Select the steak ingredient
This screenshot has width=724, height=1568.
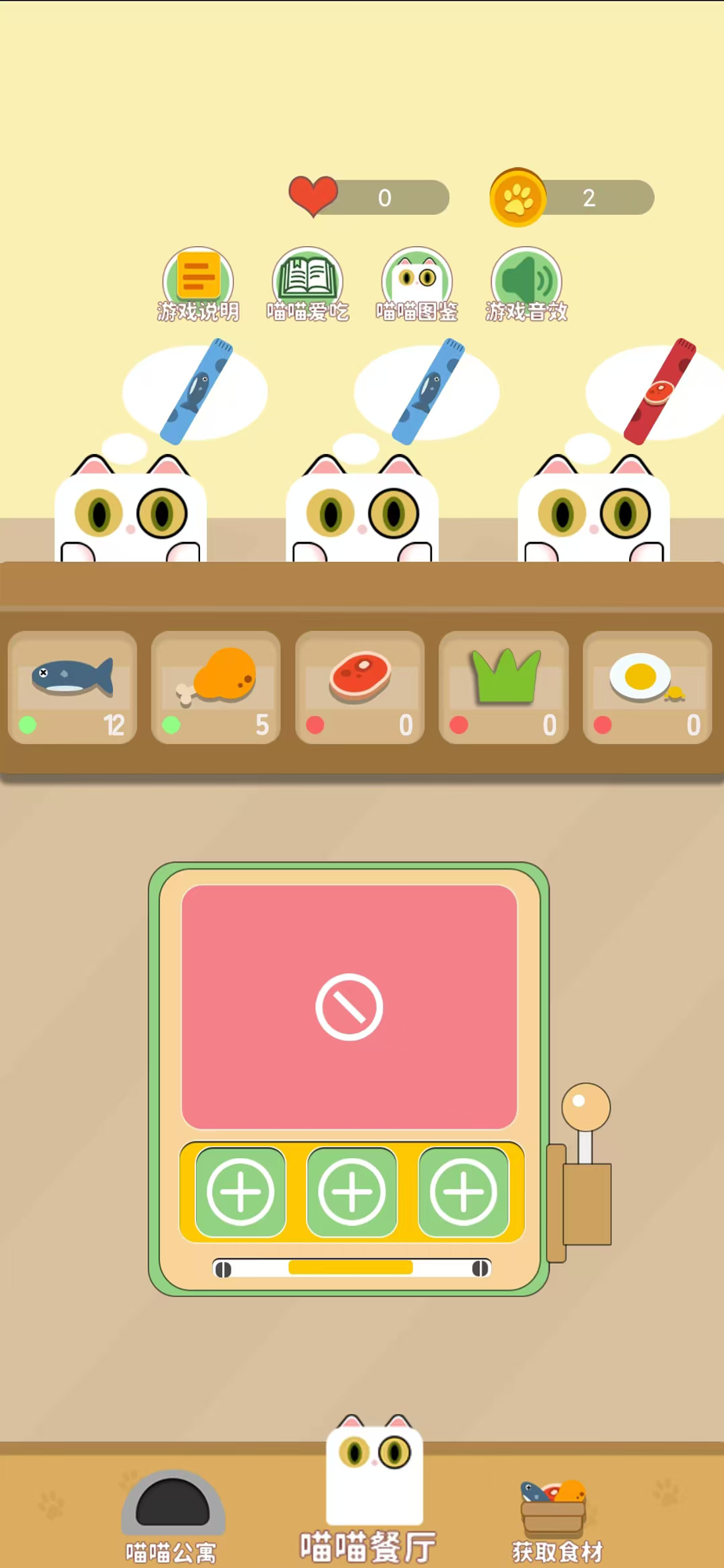pos(360,688)
